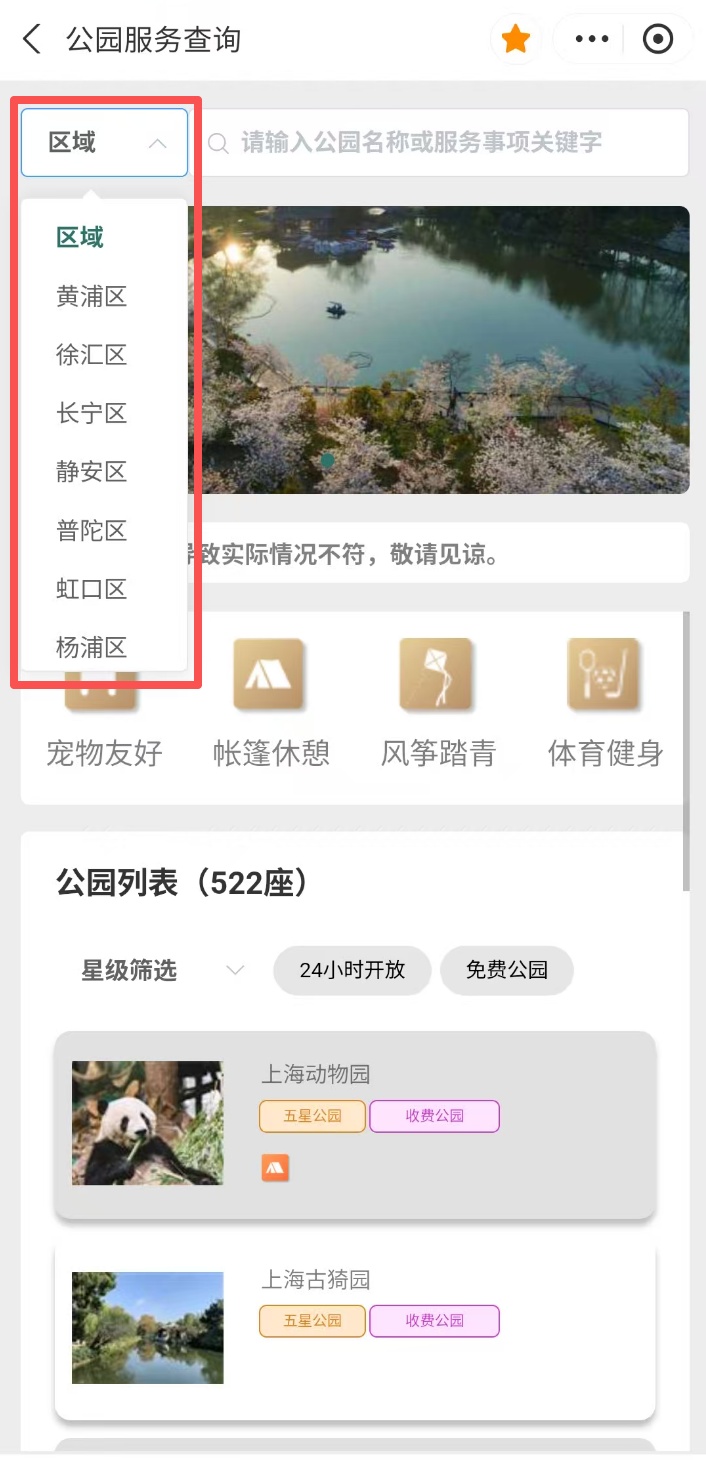Choose 普陀区 as the region
The height and width of the screenshot is (1460, 706).
[x=92, y=530]
